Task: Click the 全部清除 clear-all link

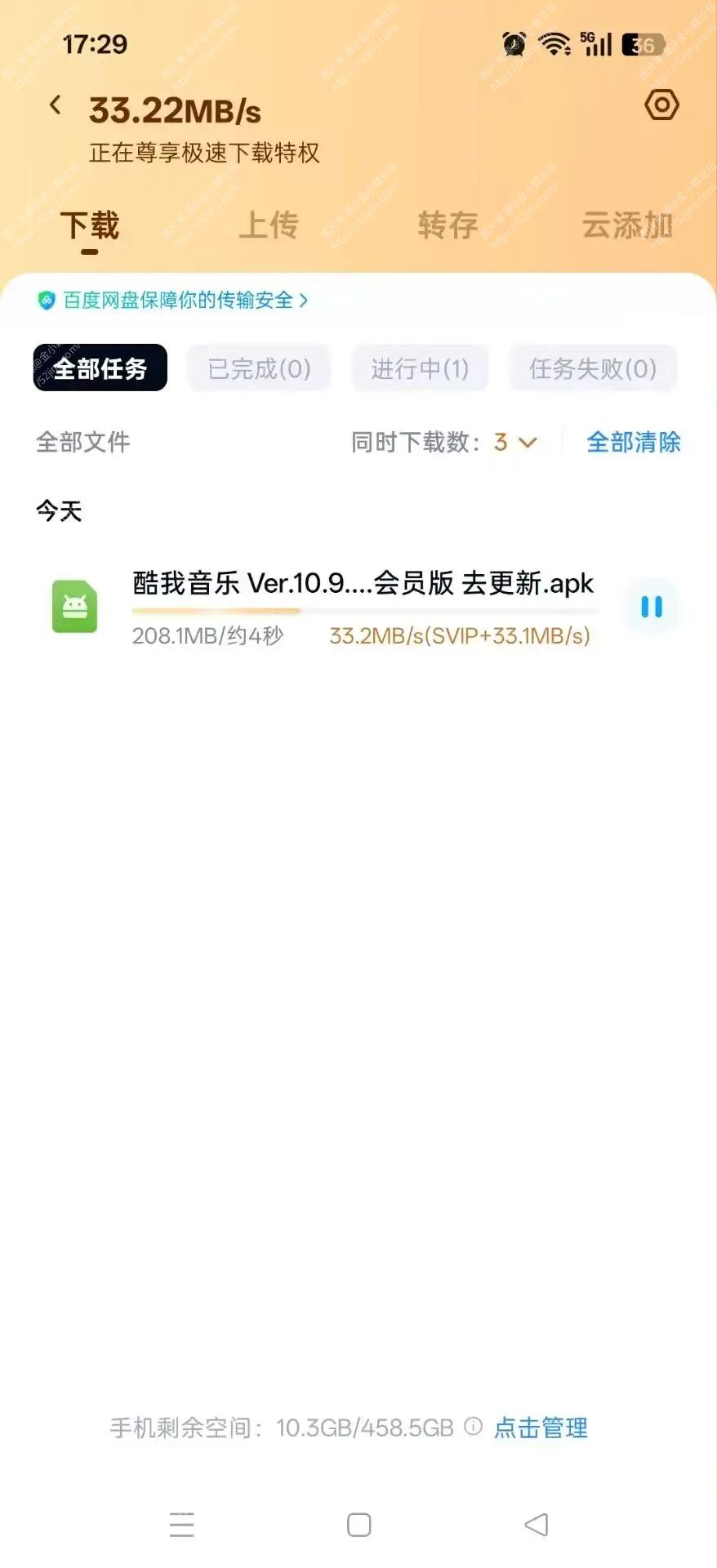Action: pos(634,443)
